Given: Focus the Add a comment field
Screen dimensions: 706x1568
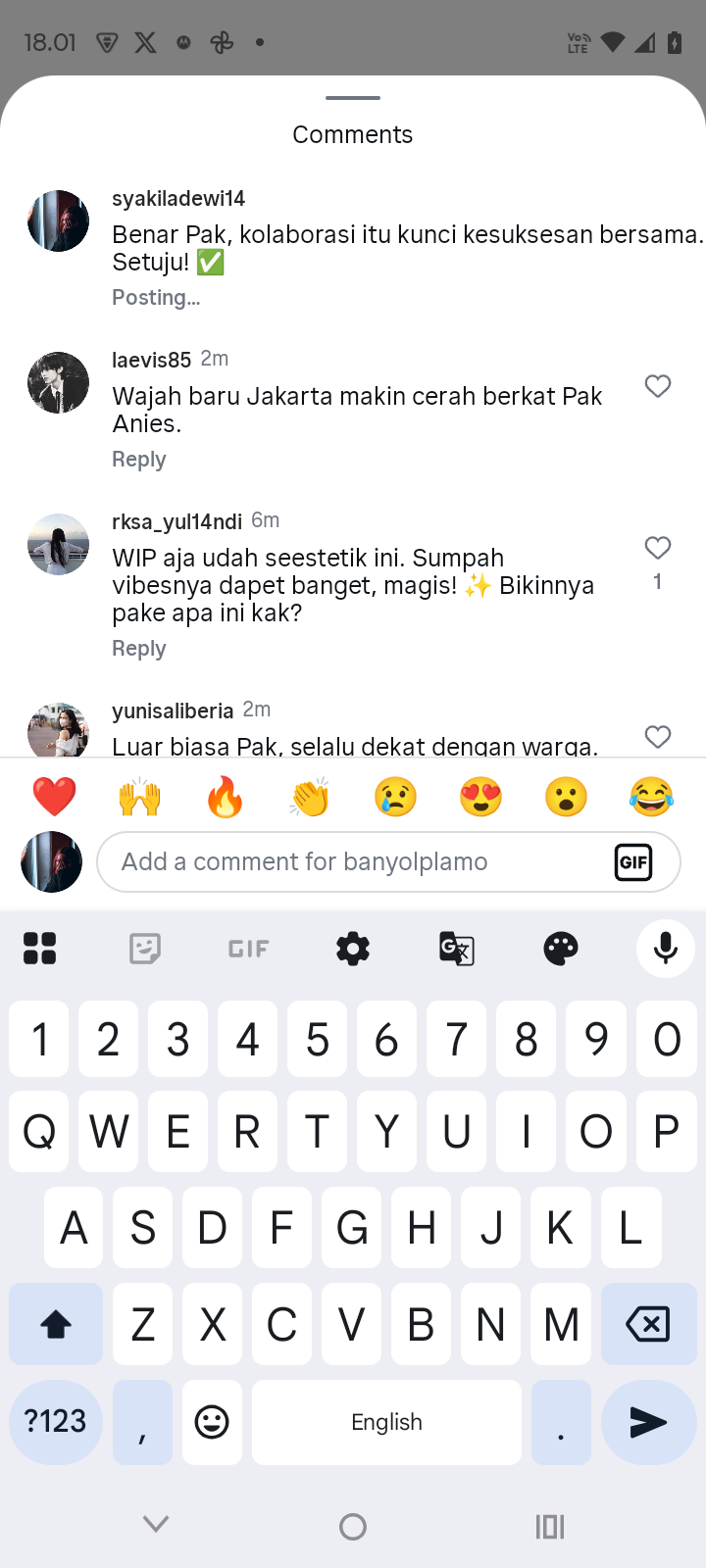Looking at the screenshot, I should (353, 862).
